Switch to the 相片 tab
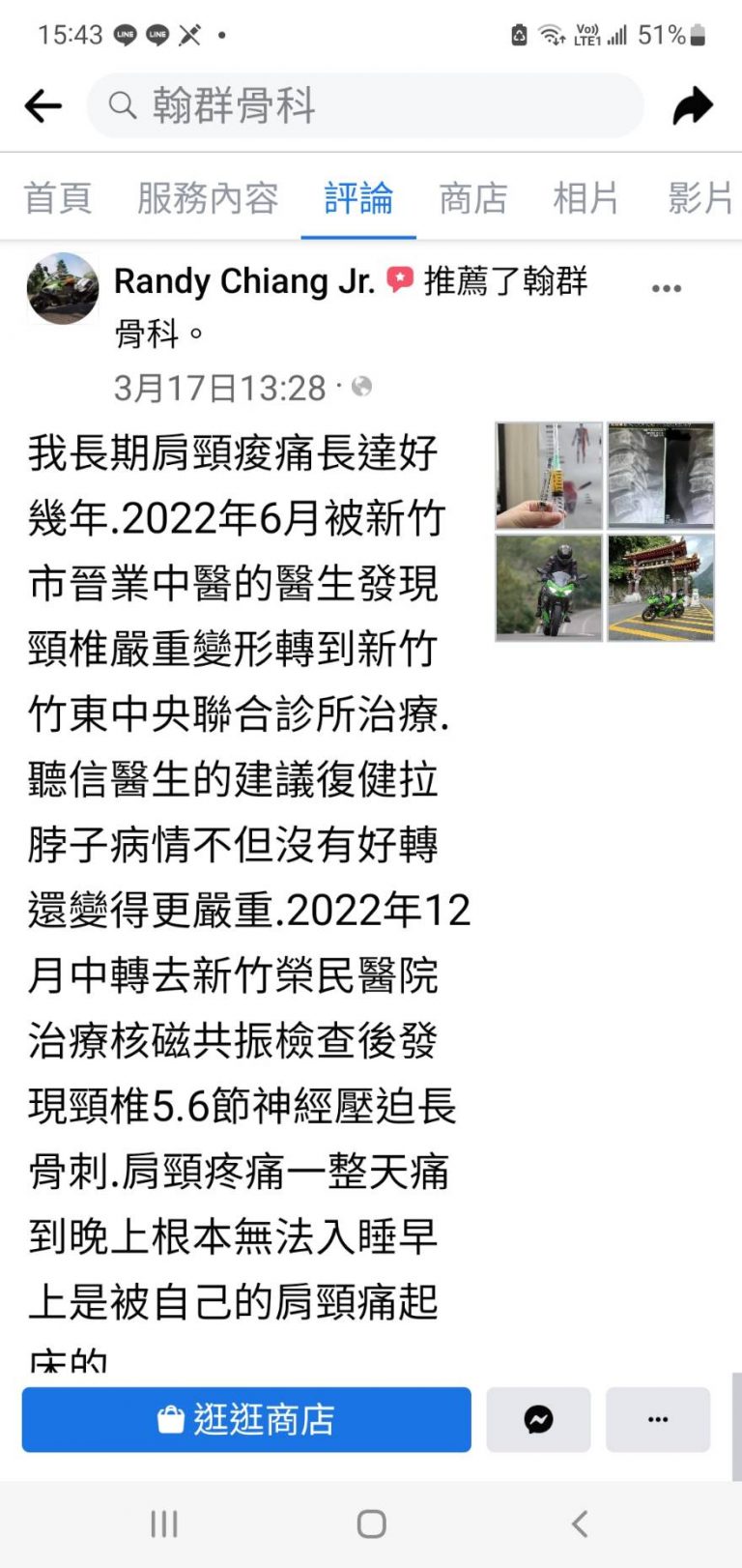The height and width of the screenshot is (1568, 742). pos(585,198)
